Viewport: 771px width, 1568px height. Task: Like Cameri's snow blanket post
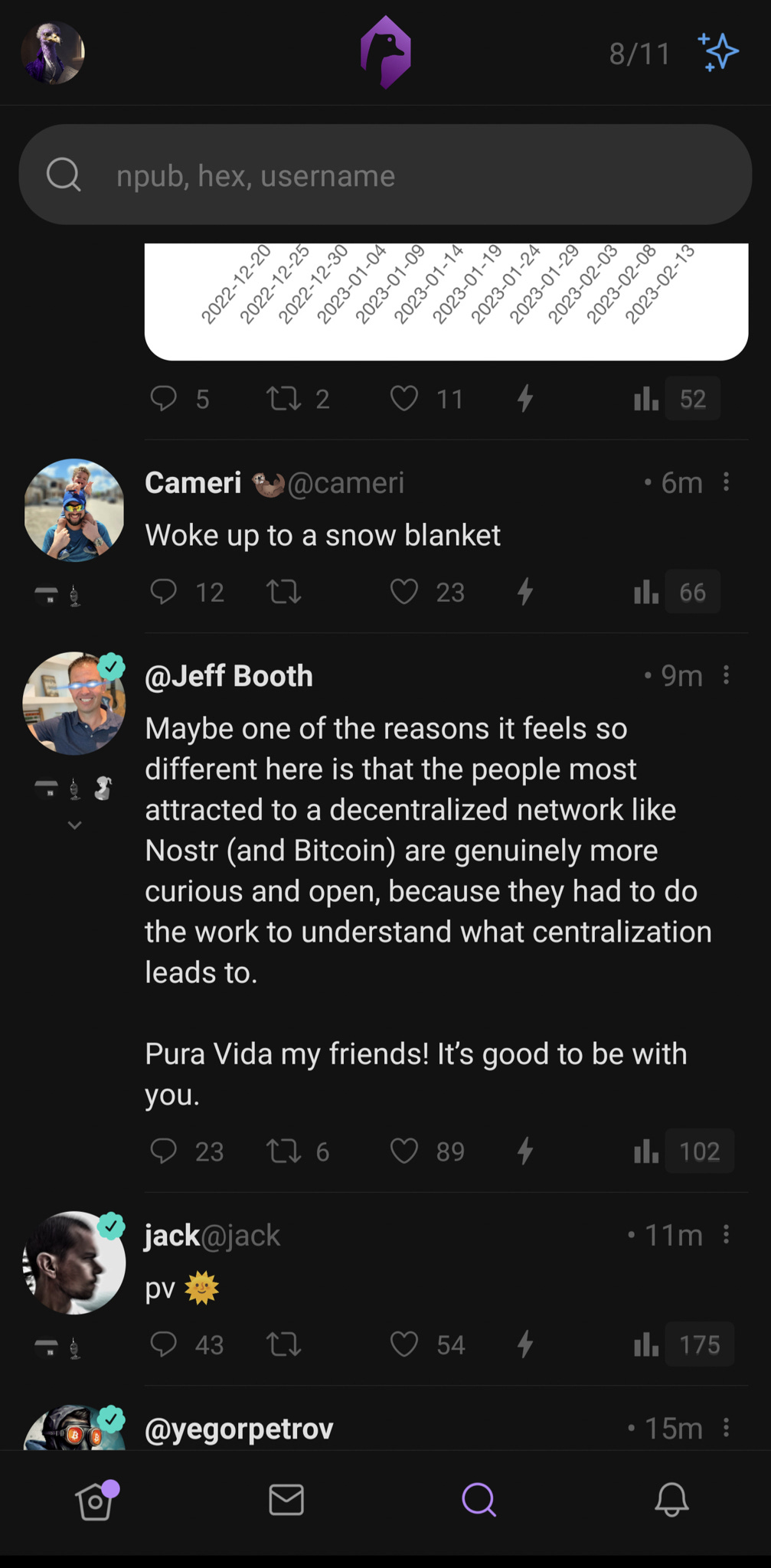pos(404,592)
